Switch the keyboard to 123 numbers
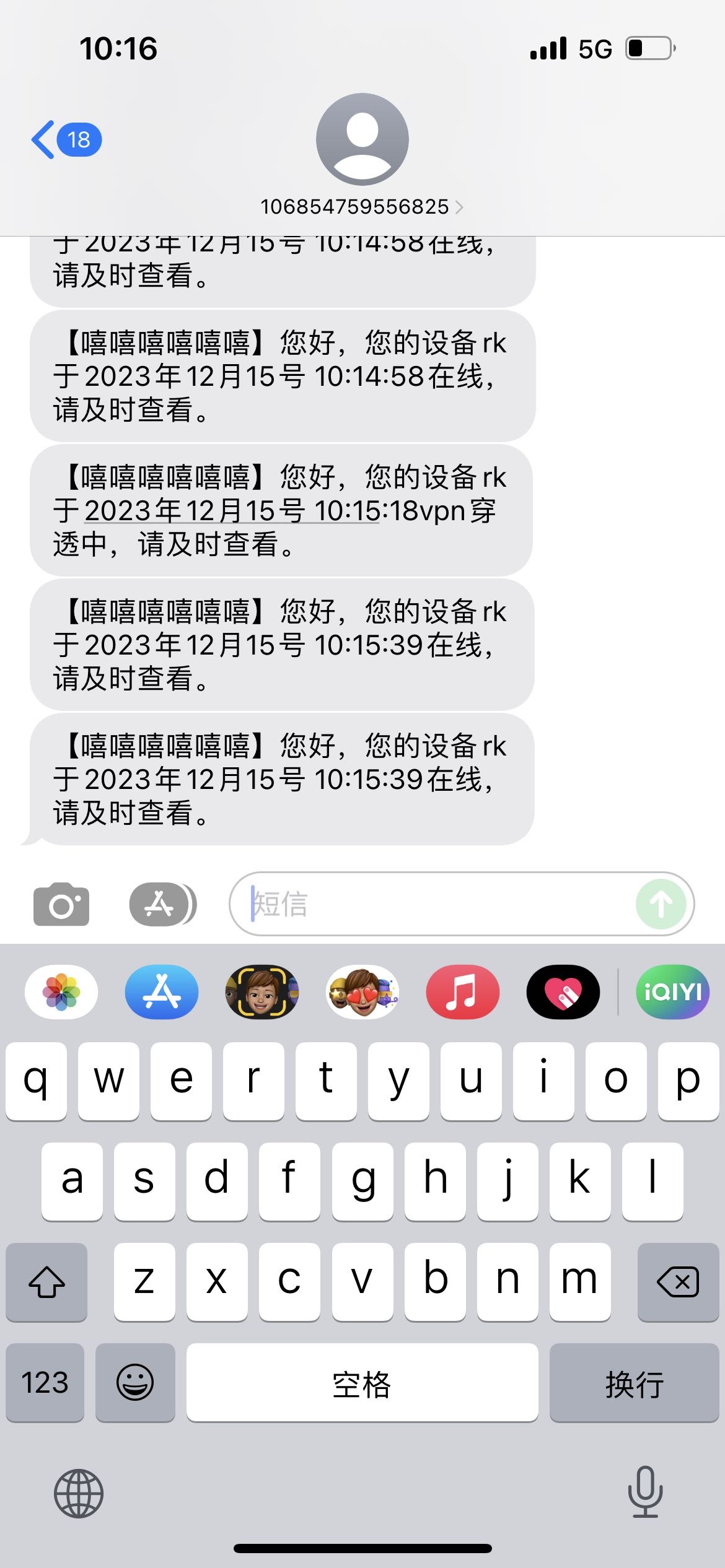The width and height of the screenshot is (725, 1568). point(45,1382)
